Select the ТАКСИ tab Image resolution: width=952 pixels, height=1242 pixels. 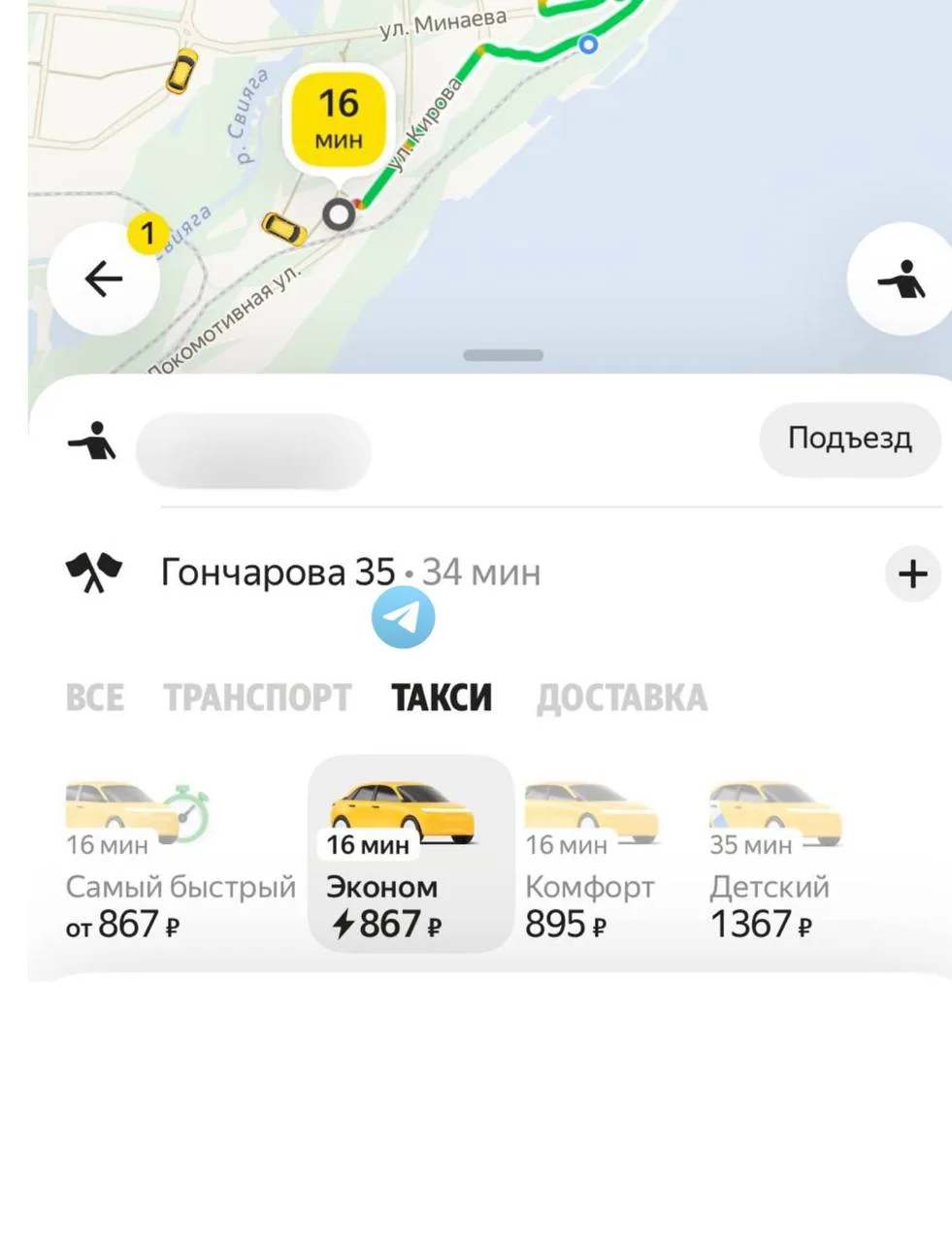click(x=442, y=698)
